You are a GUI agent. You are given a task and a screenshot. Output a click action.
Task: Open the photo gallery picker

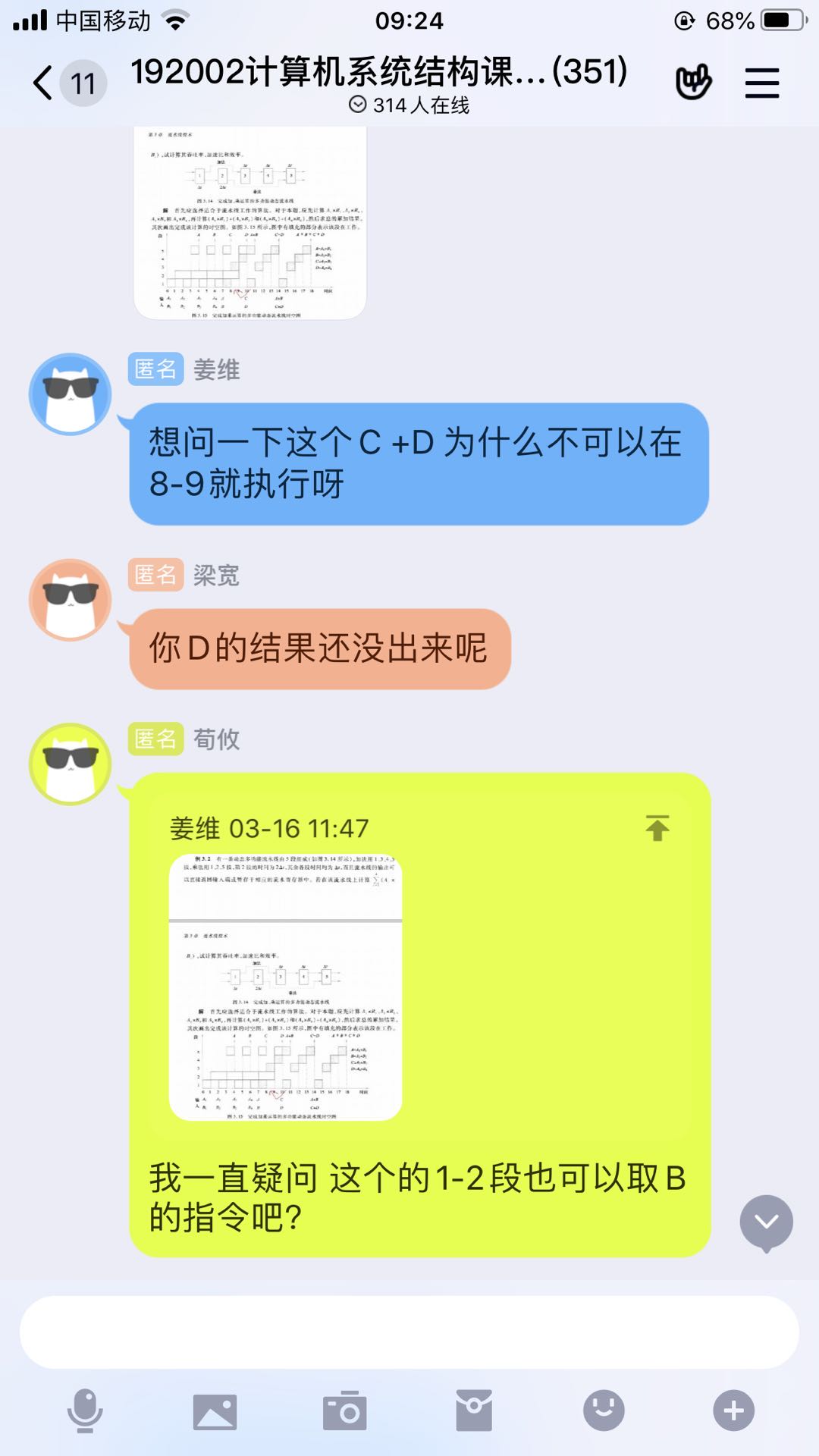(215, 1410)
